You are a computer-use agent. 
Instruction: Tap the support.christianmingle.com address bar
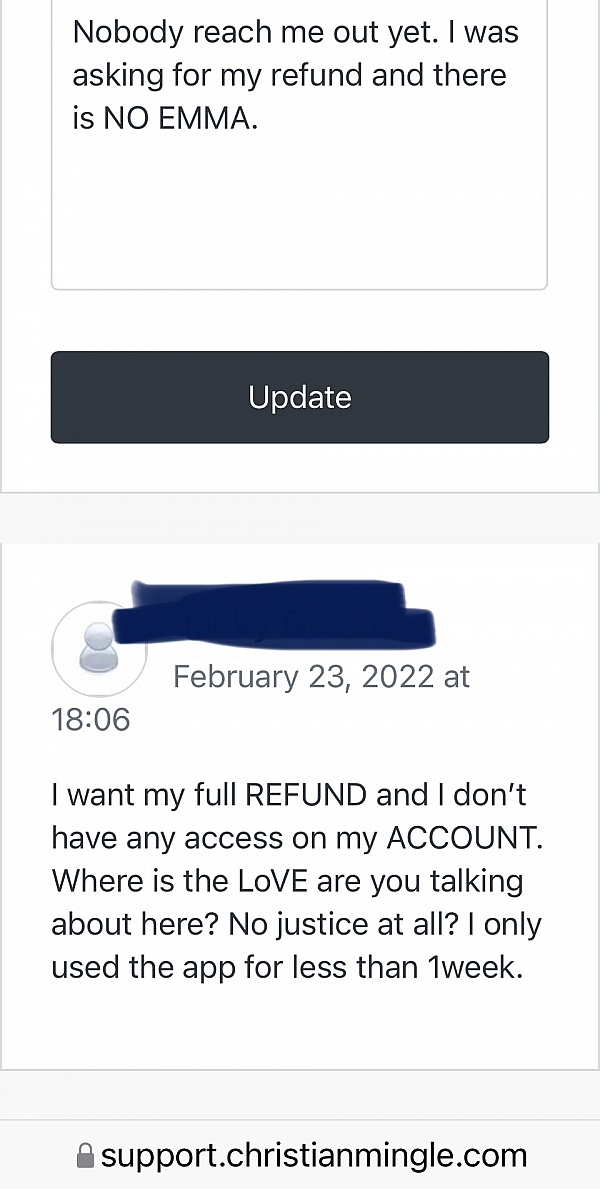[x=301, y=1156]
